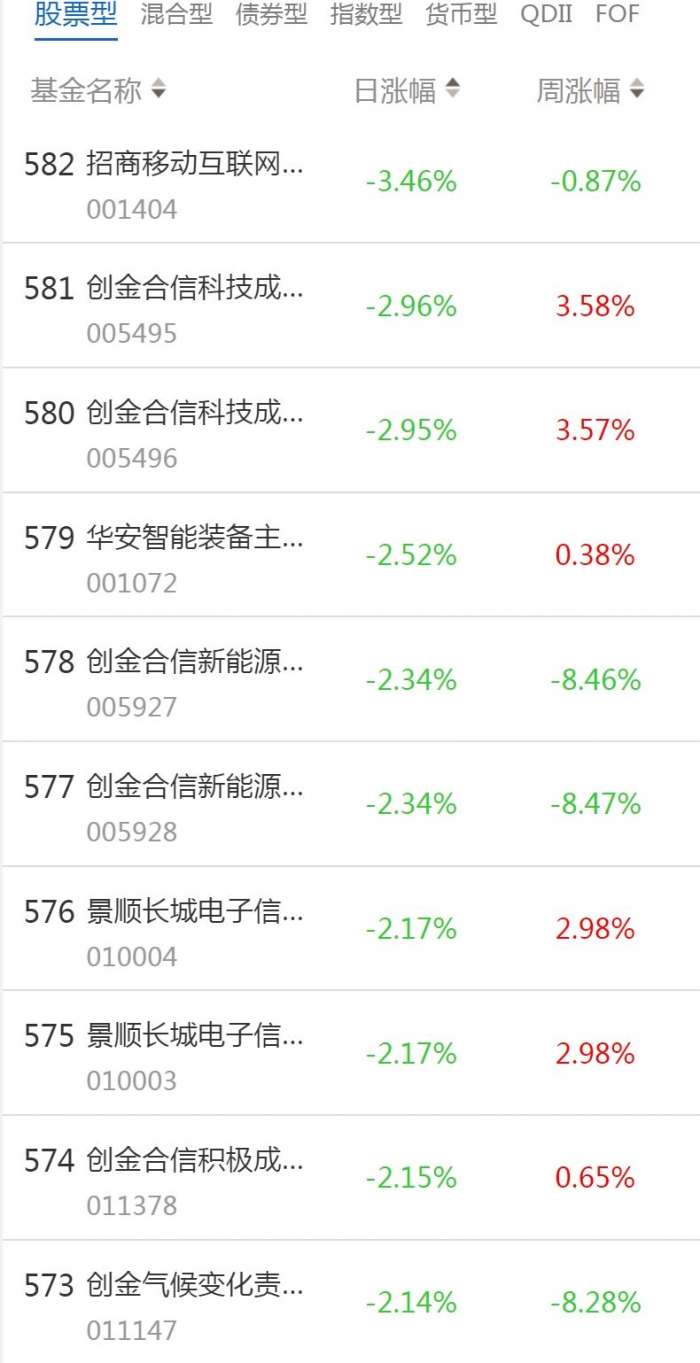Screen dimensions: 700x1363
Task: View fund 005927 创金合信新能源
Action: [x=350, y=679]
